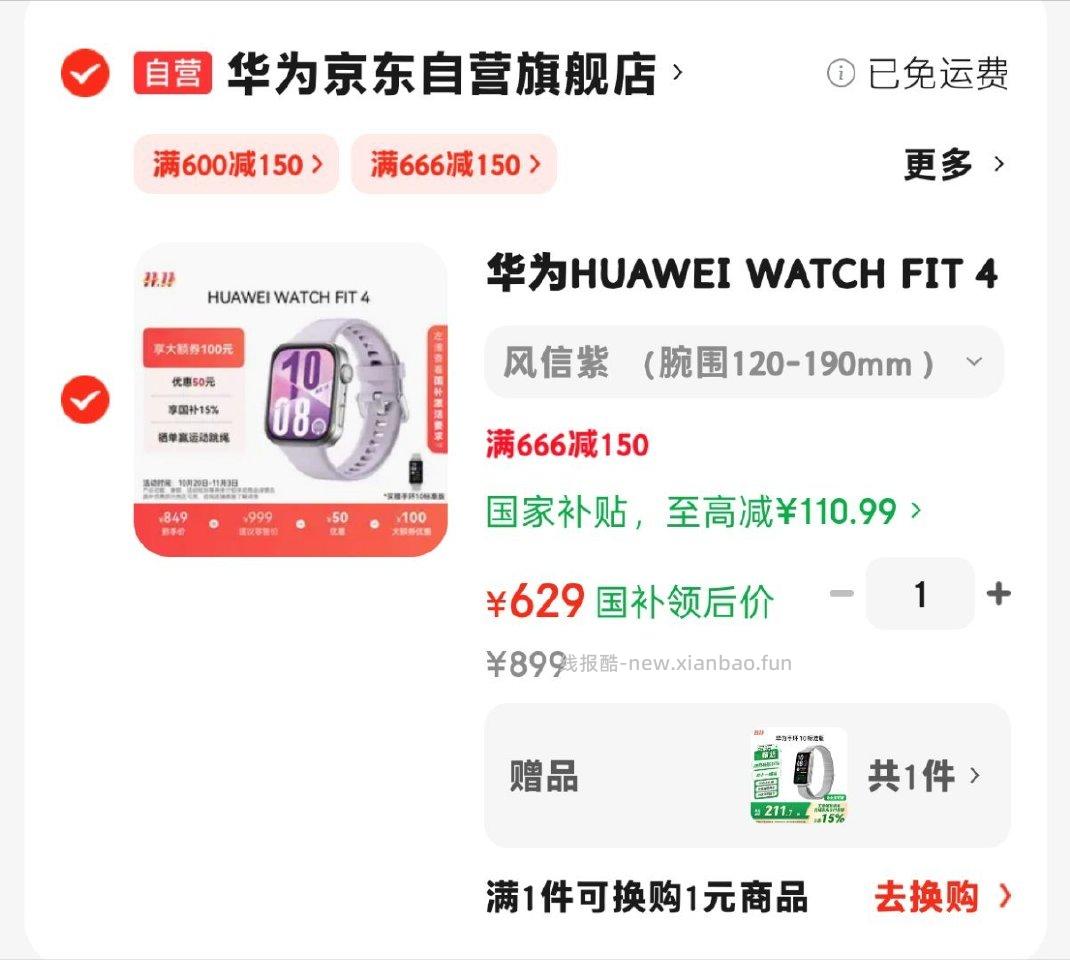View 国家补贴 subsidy details
Image resolution: width=1070 pixels, height=960 pixels.
703,512
